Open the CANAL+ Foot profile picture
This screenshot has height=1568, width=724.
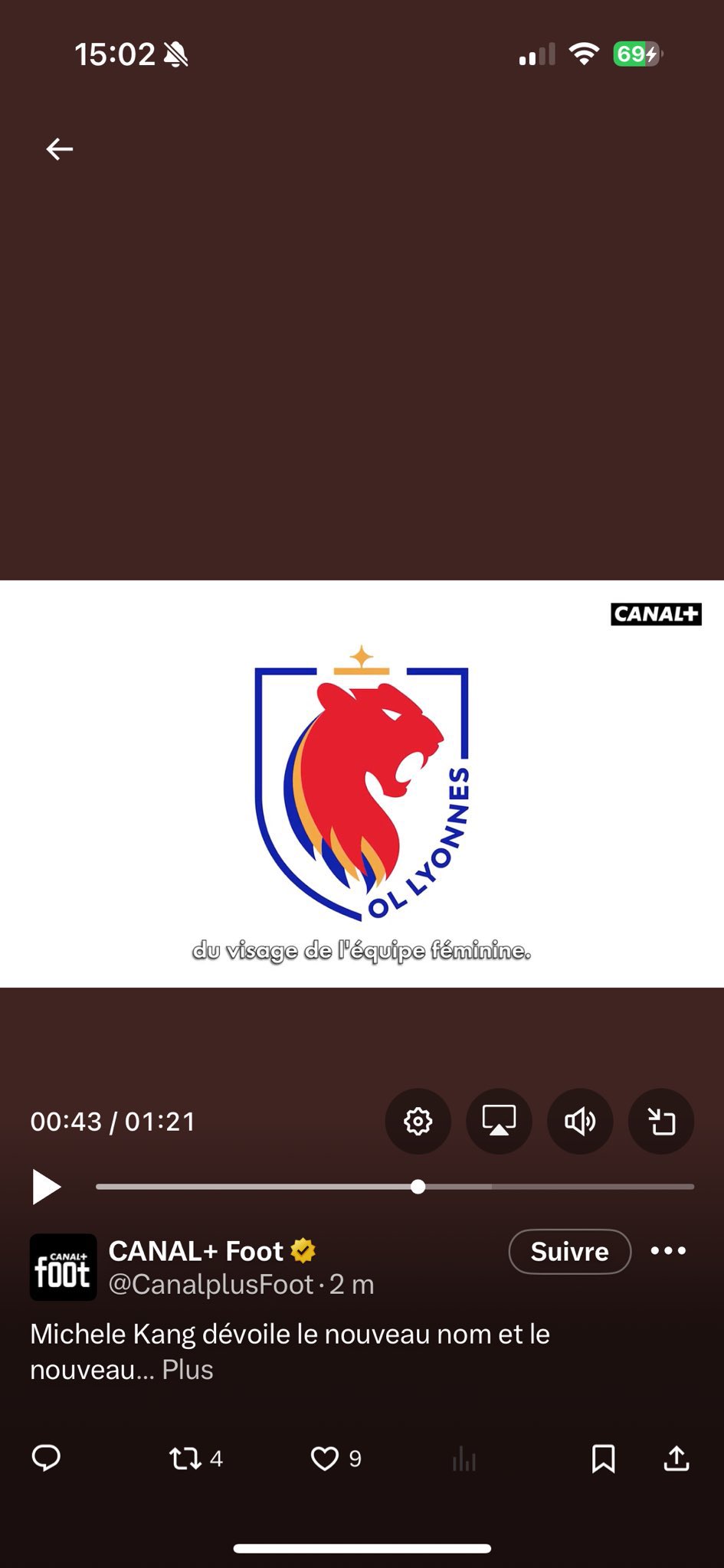coord(64,1267)
